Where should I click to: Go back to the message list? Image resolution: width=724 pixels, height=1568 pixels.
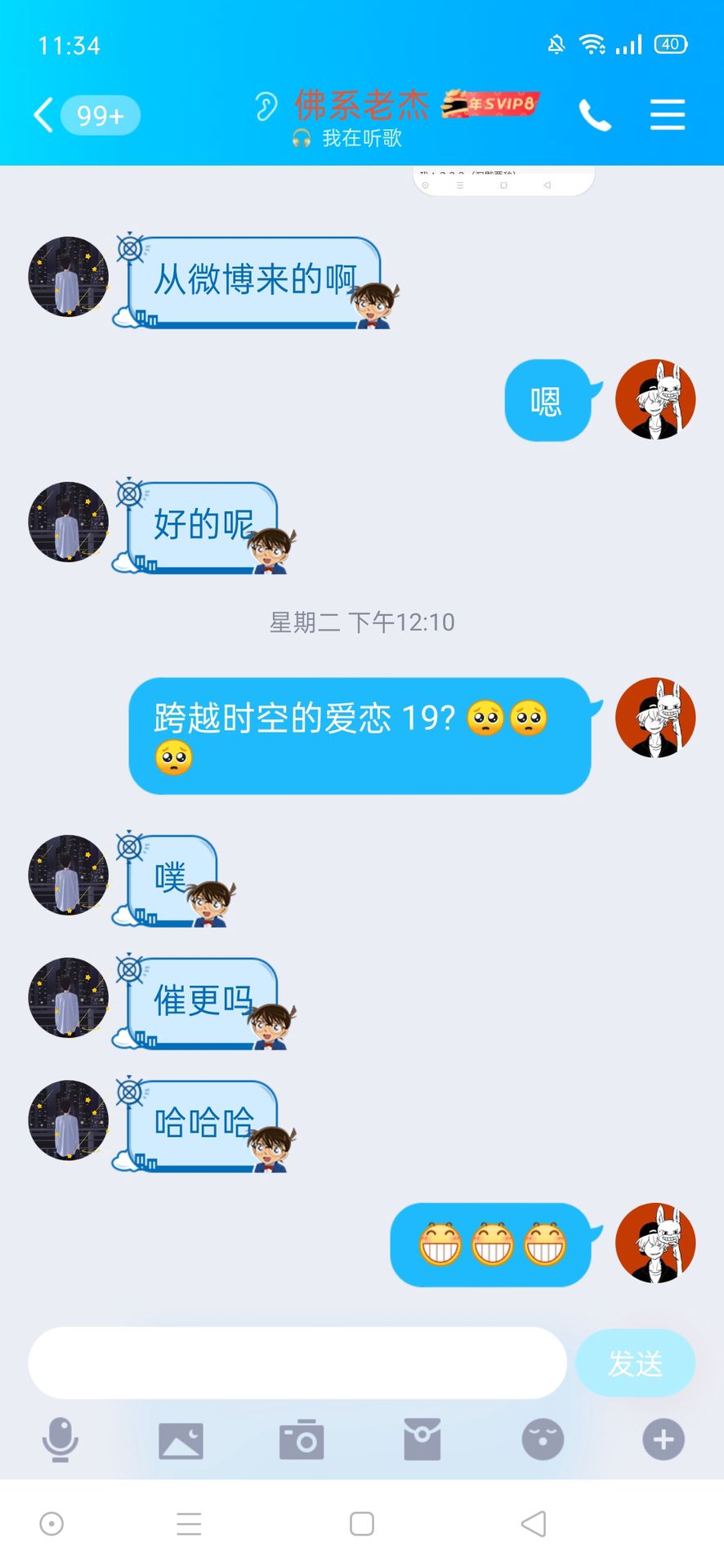(x=44, y=115)
